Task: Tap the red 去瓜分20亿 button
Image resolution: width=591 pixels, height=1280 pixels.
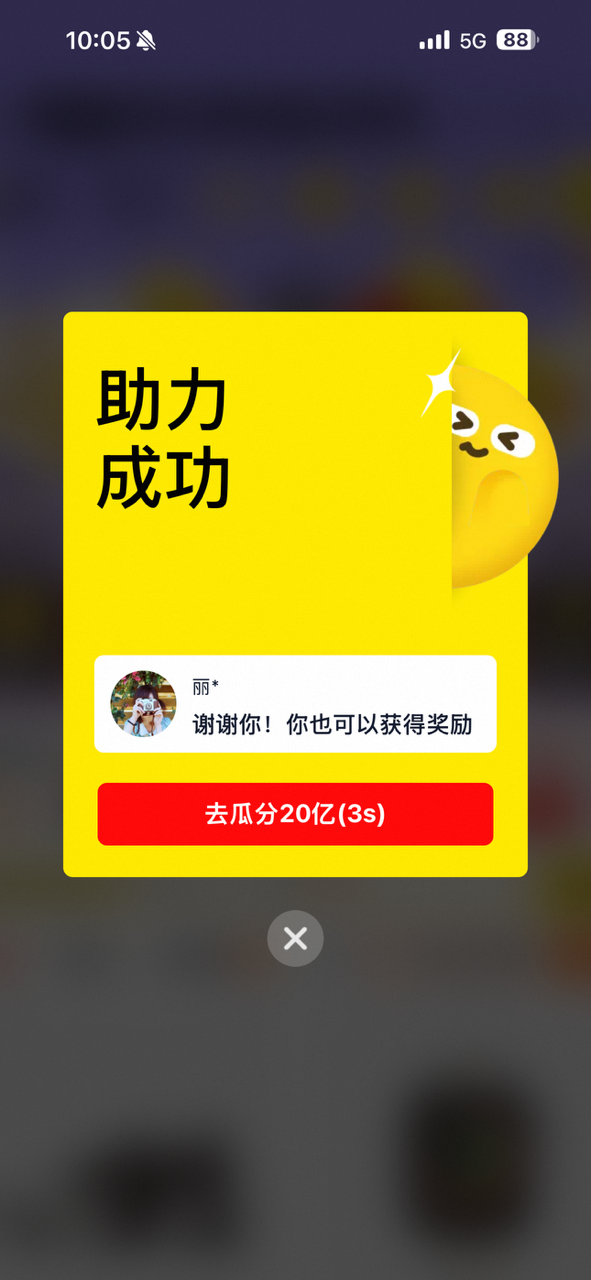Action: coord(295,814)
